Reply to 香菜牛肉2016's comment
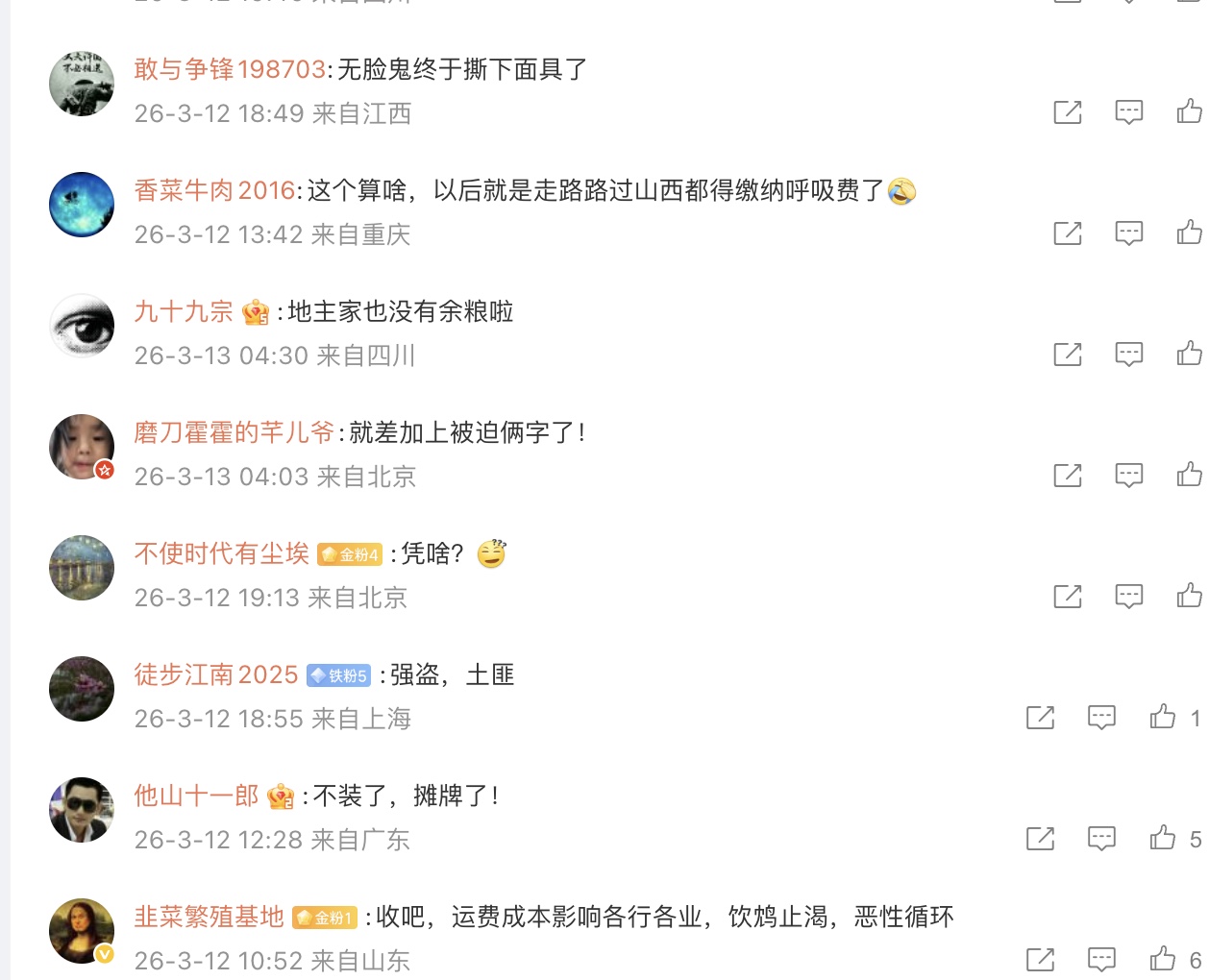 pyautogui.click(x=1128, y=233)
